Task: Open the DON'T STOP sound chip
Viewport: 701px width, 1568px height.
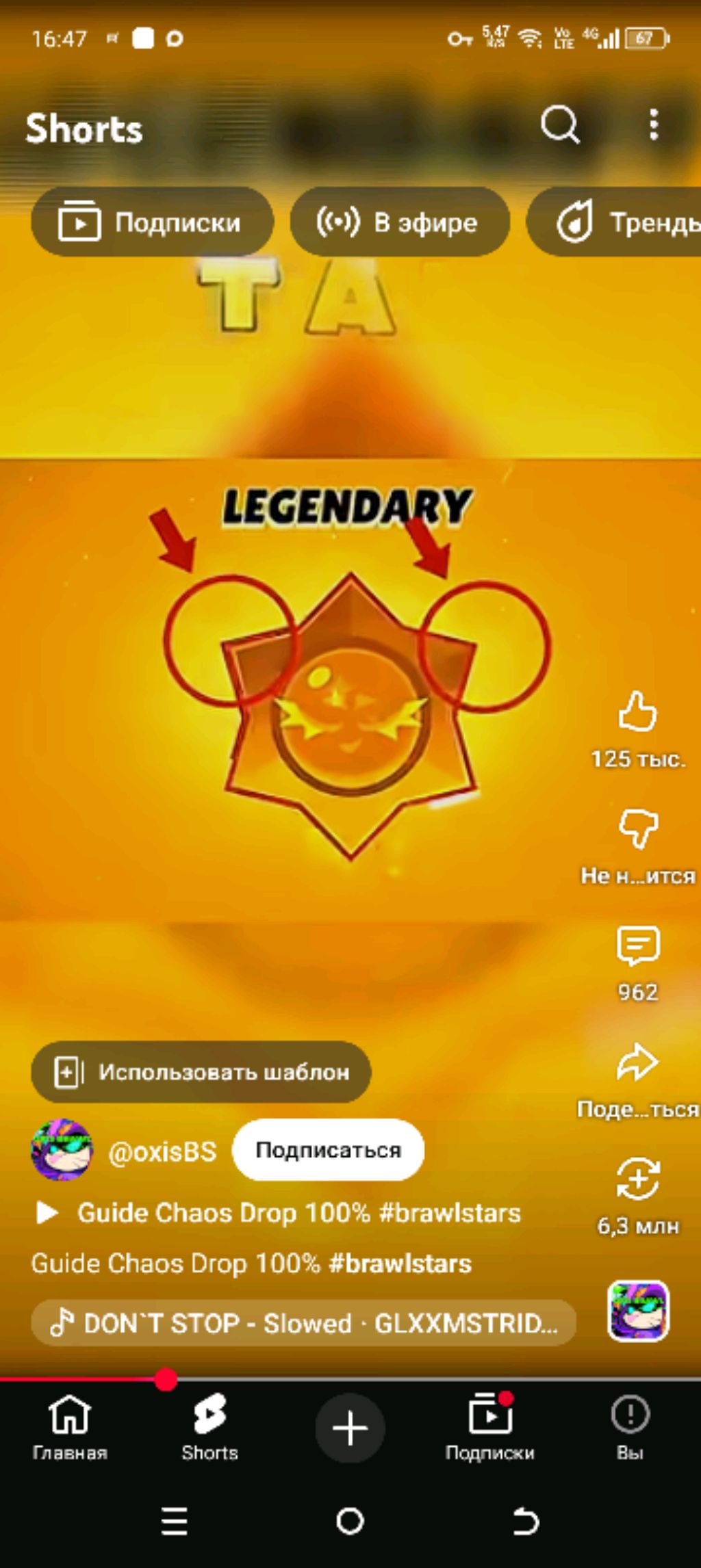Action: point(303,1323)
